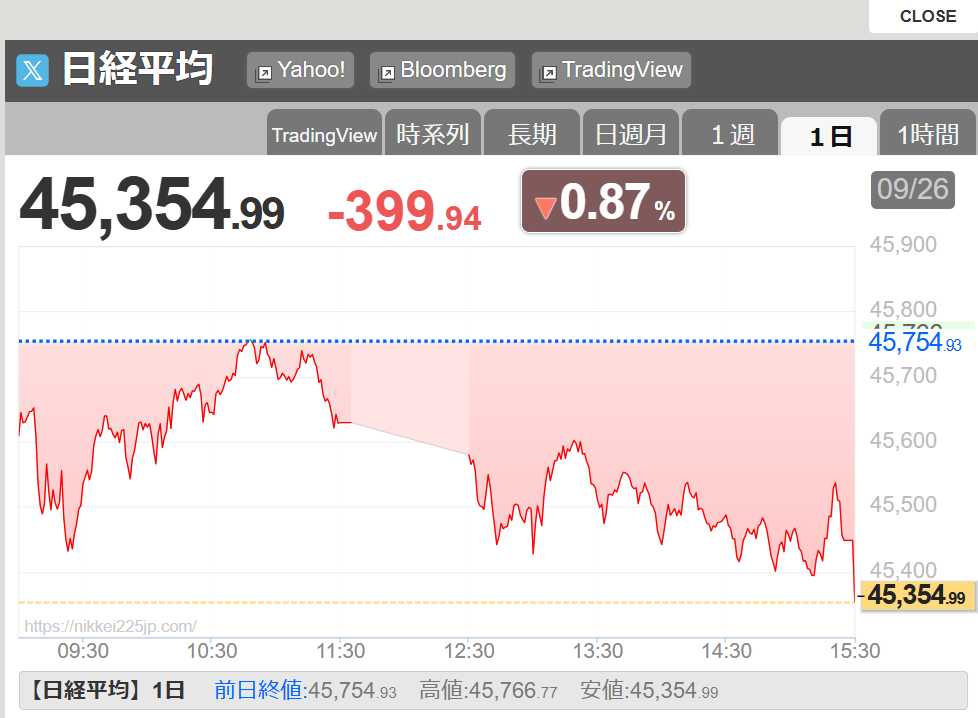This screenshot has width=978, height=718.
Task: Open the TradingView link in header
Action: pyautogui.click(x=611, y=70)
